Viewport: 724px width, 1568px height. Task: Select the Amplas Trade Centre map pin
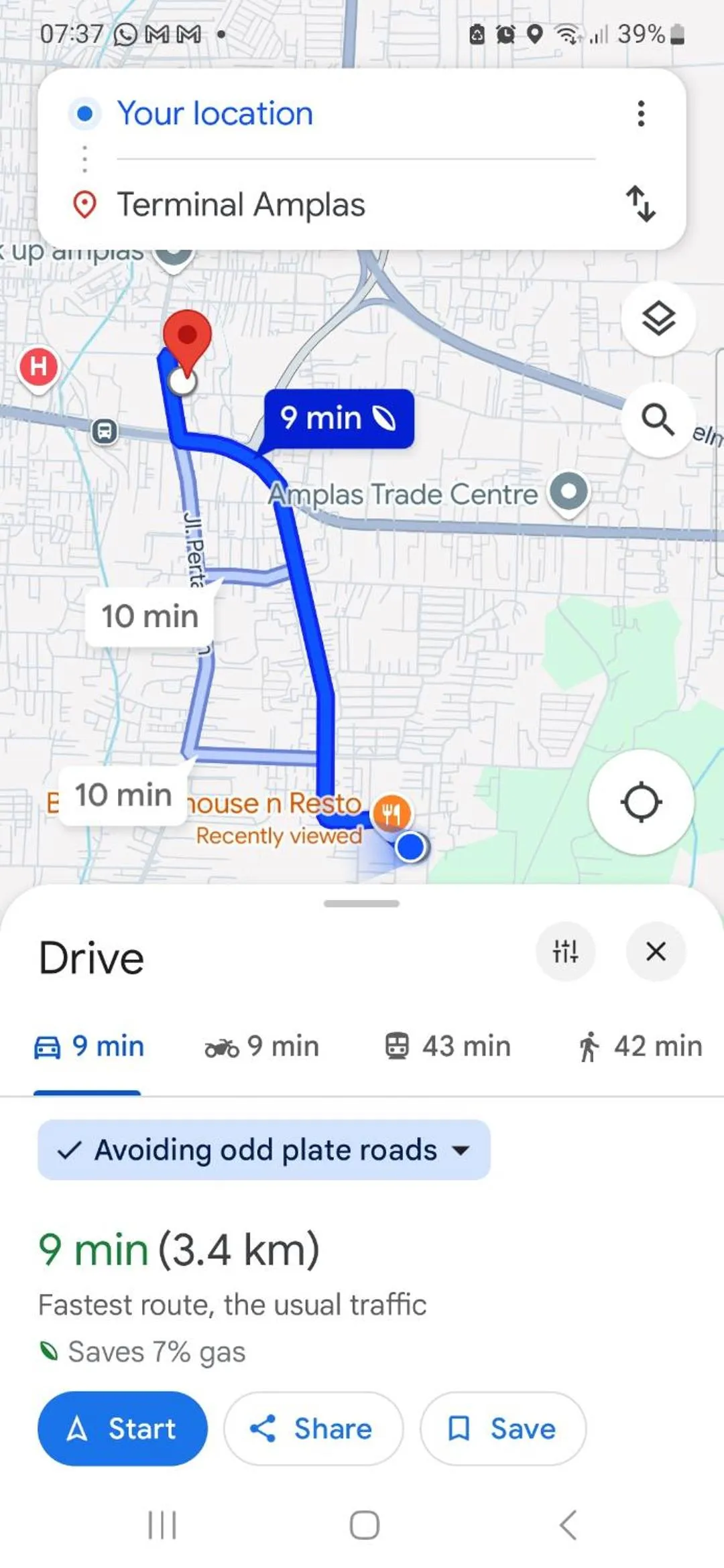[x=568, y=493]
